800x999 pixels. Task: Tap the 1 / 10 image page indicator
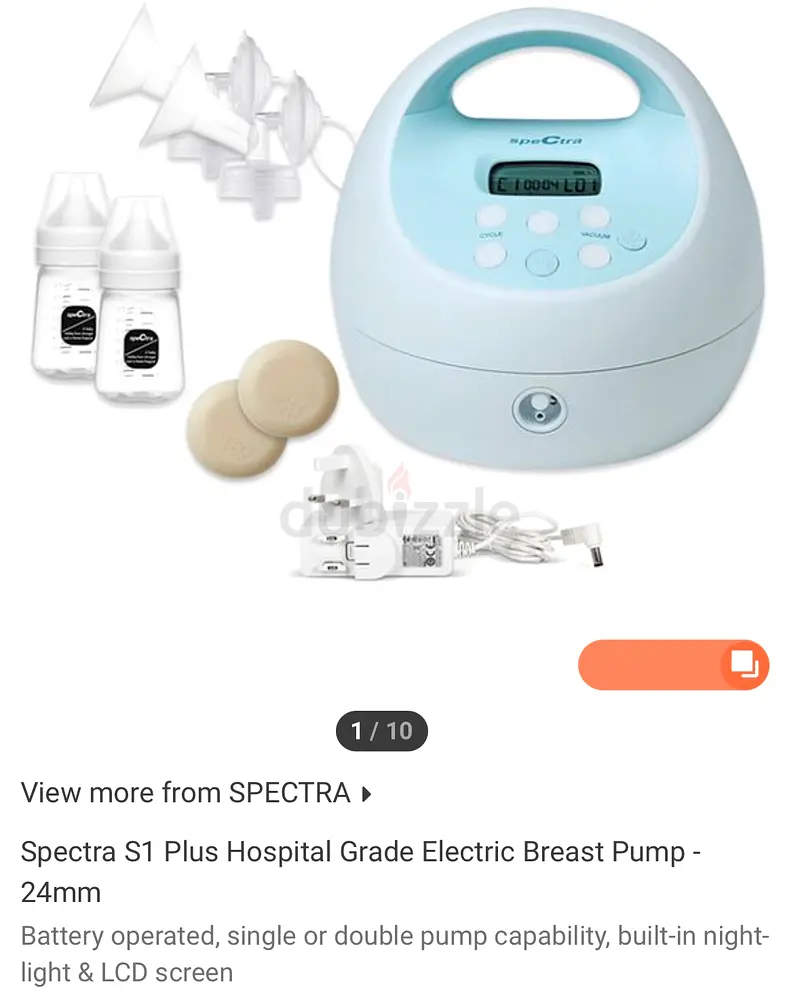coord(381,731)
